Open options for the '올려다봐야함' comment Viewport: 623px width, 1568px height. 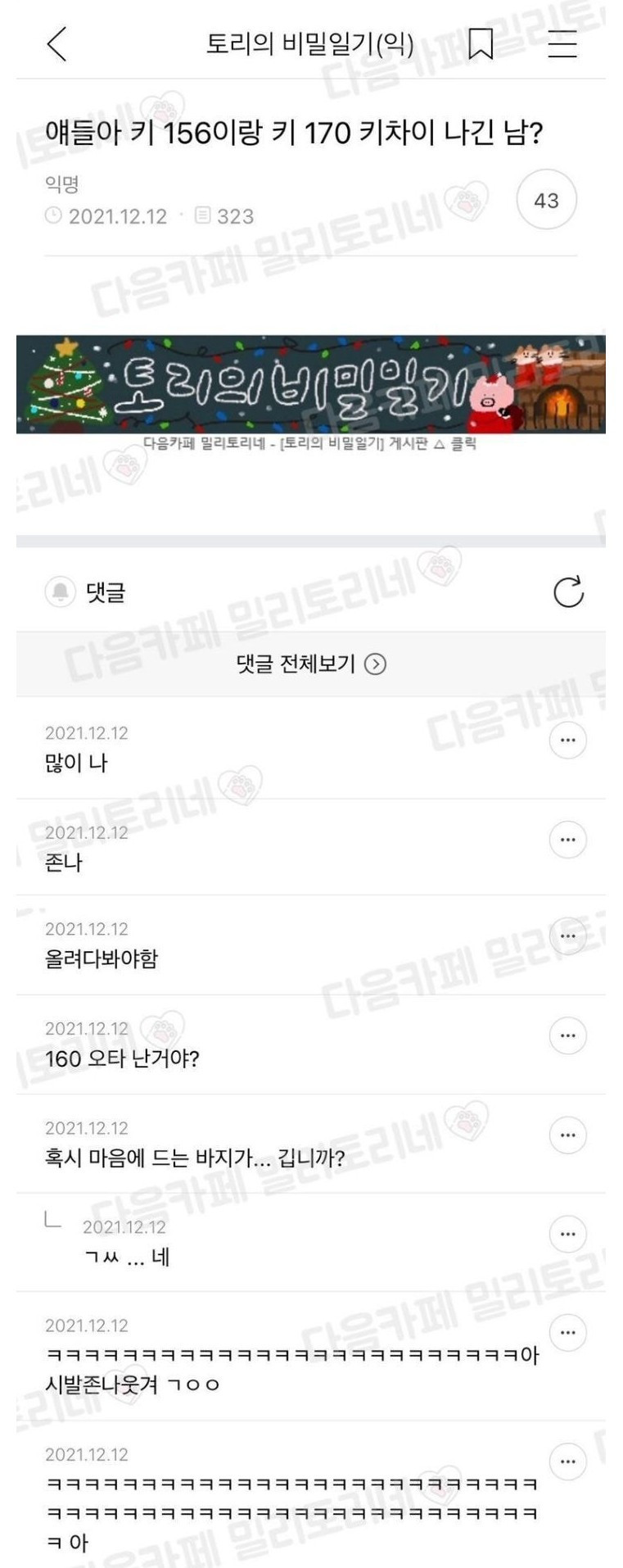coord(567,936)
